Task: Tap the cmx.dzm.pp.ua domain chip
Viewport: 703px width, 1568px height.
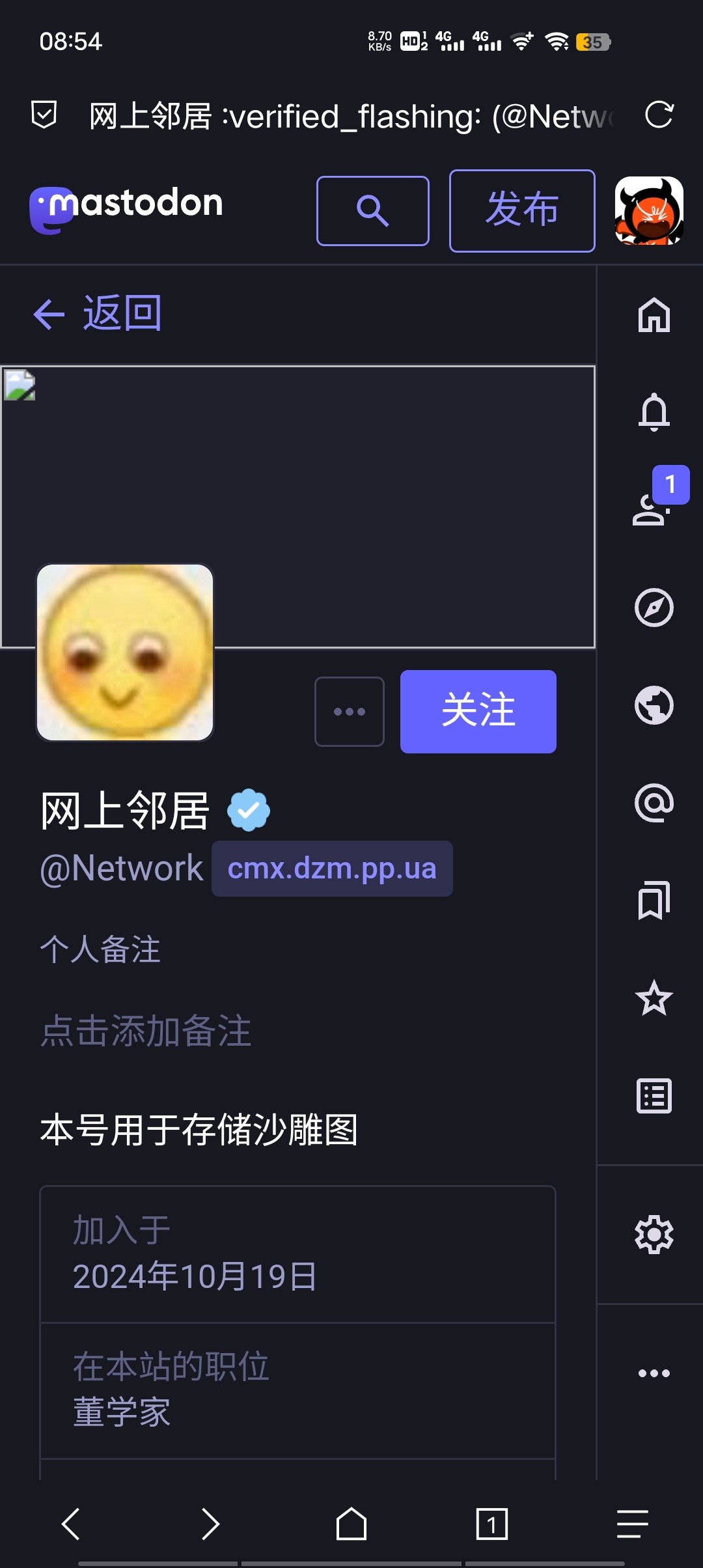Action: [331, 869]
